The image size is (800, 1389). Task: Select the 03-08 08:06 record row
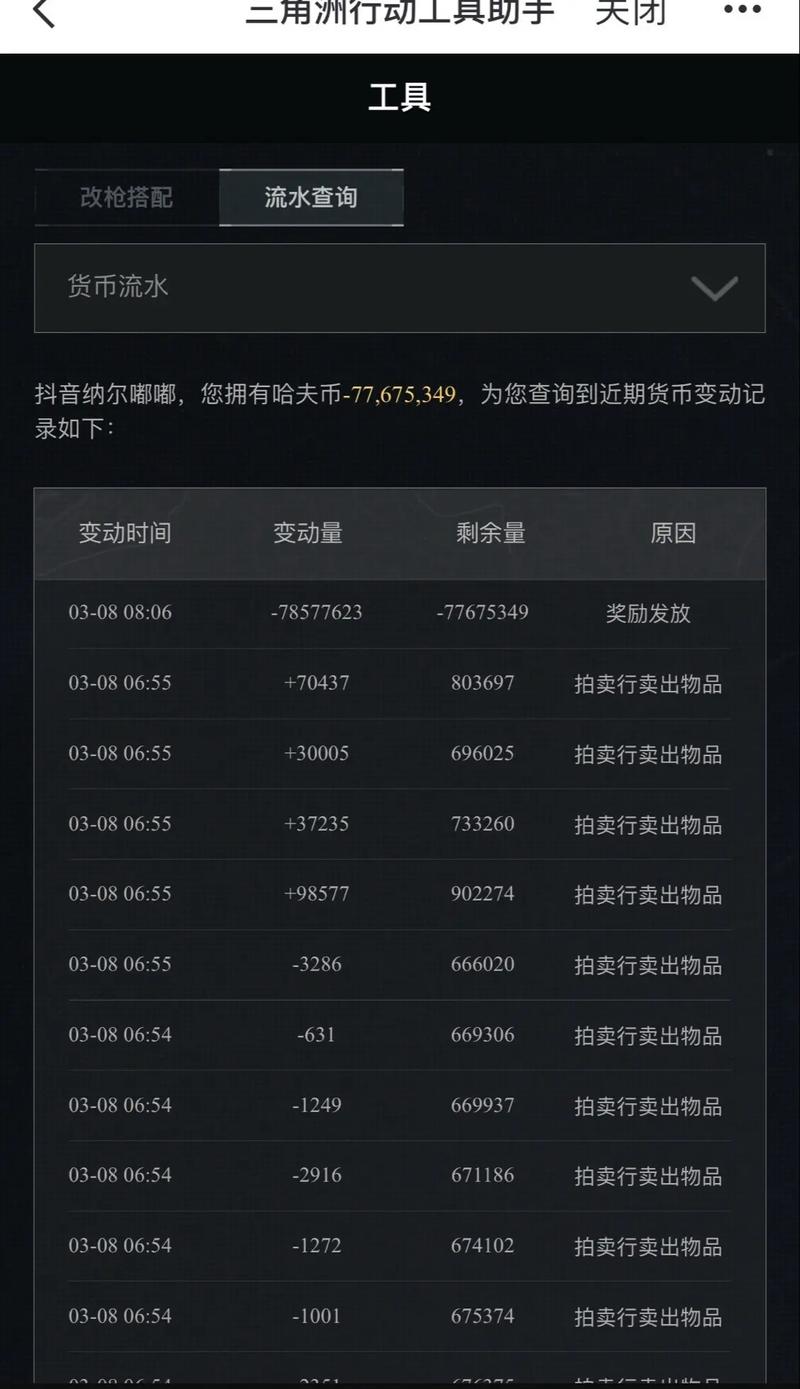[x=120, y=613]
